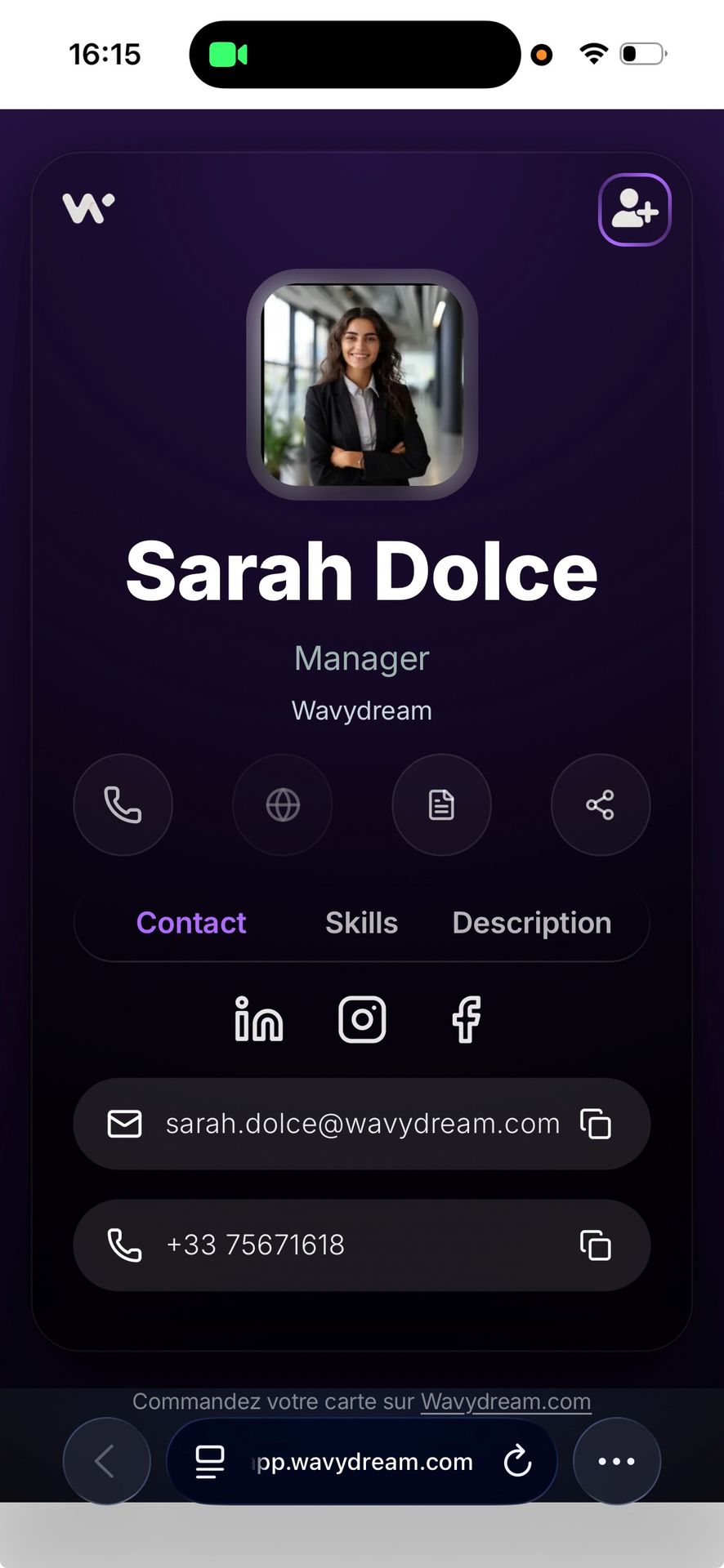Reload the page in the browser
The width and height of the screenshot is (724, 1568).
pyautogui.click(x=517, y=1461)
